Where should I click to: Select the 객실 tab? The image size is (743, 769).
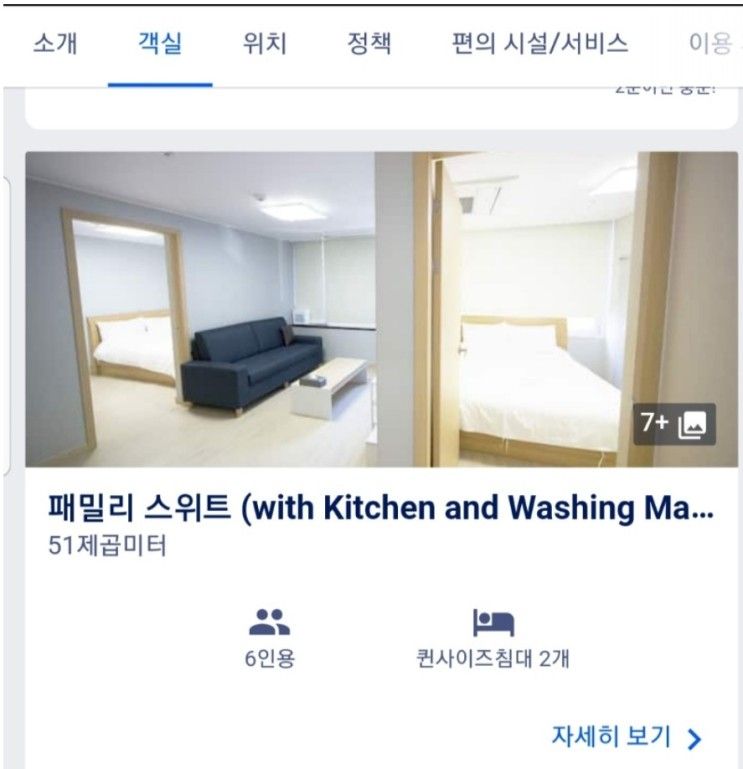point(160,44)
